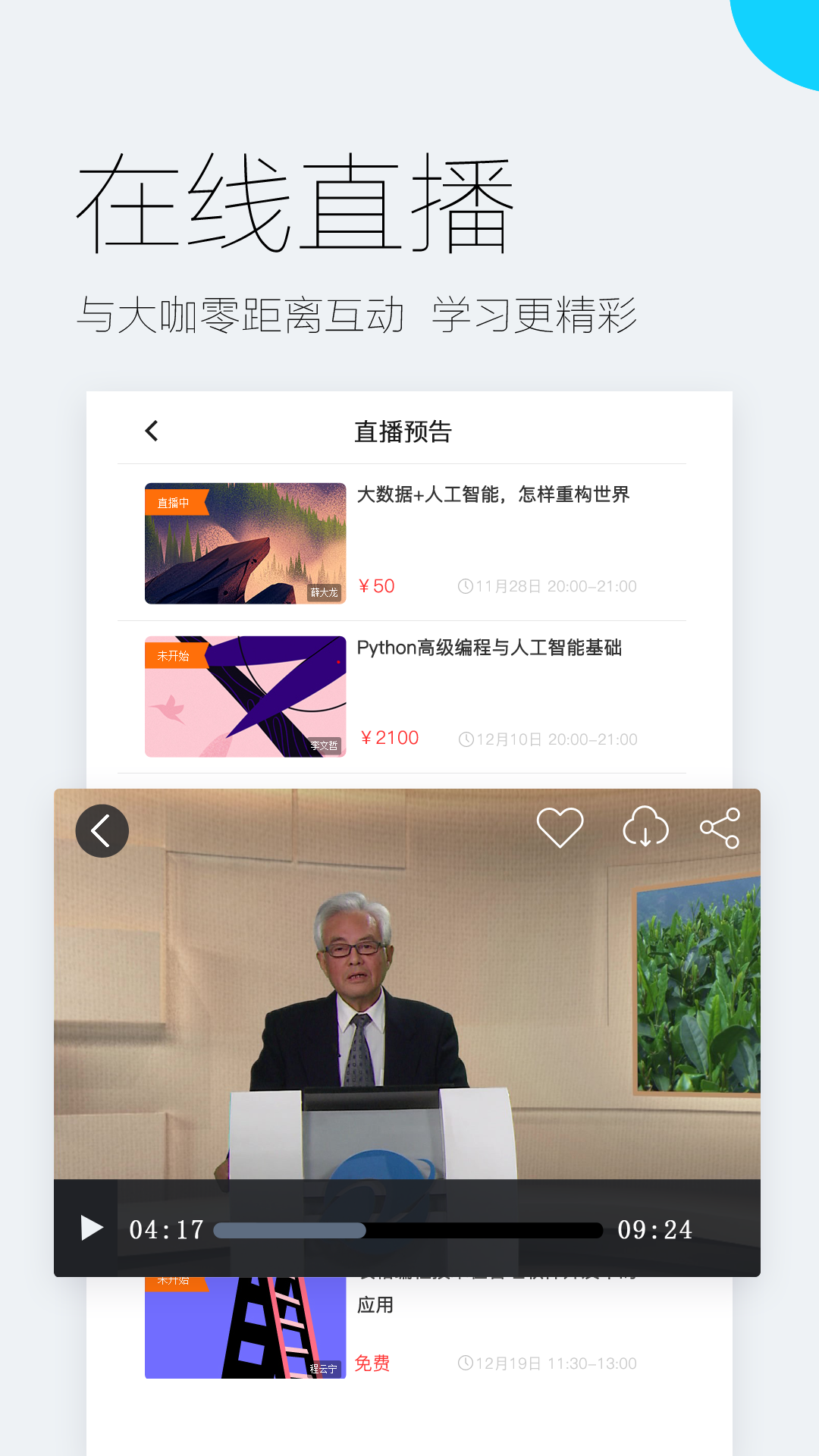Tap the ¥50 price label

click(376, 585)
